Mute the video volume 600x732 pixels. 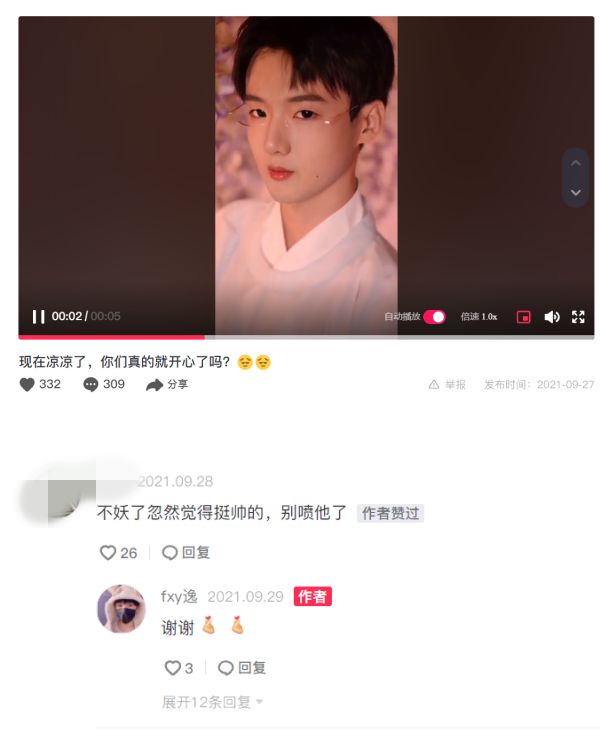(x=551, y=316)
